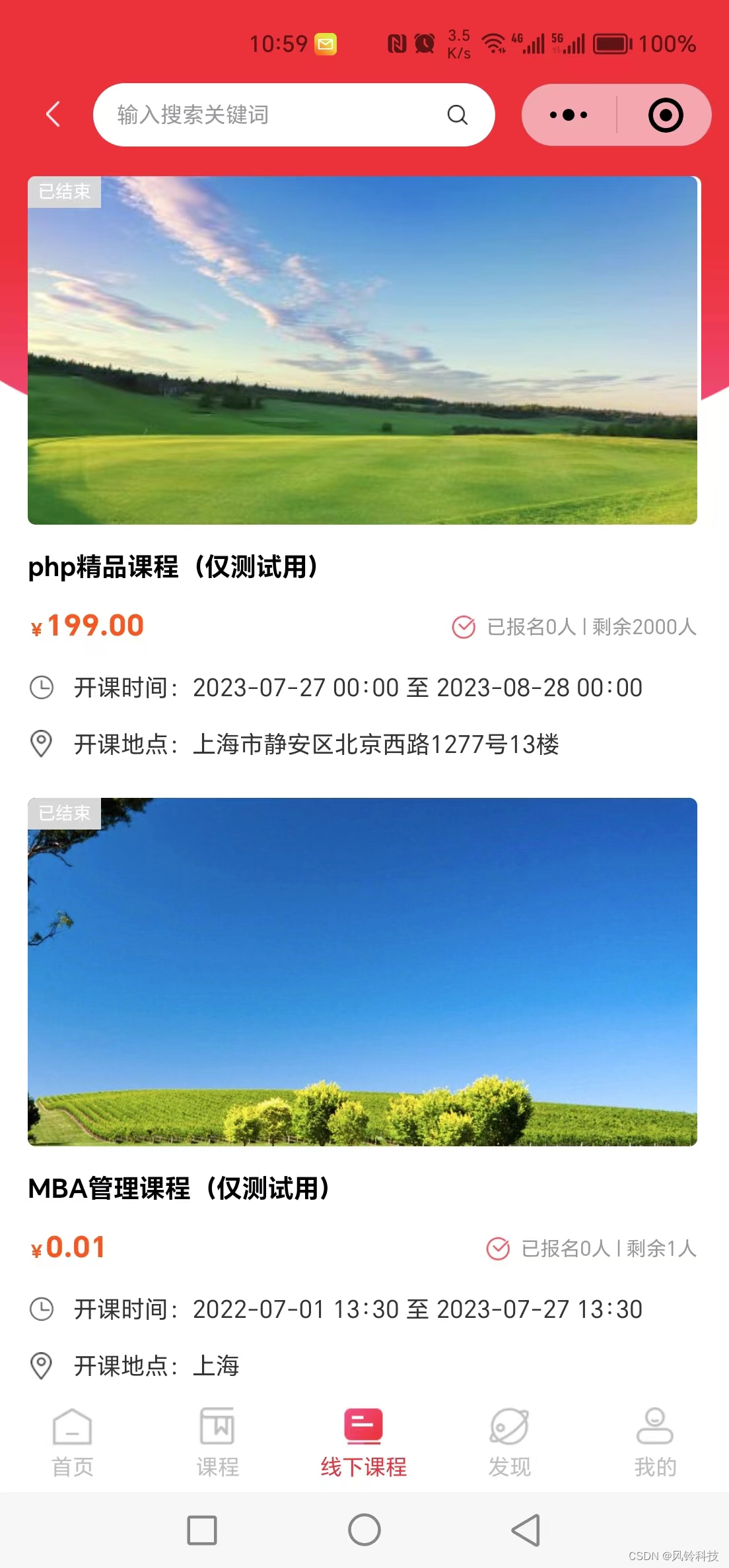729x1568 pixels.
Task: Close the mini program with the circle button
Action: 665,115
